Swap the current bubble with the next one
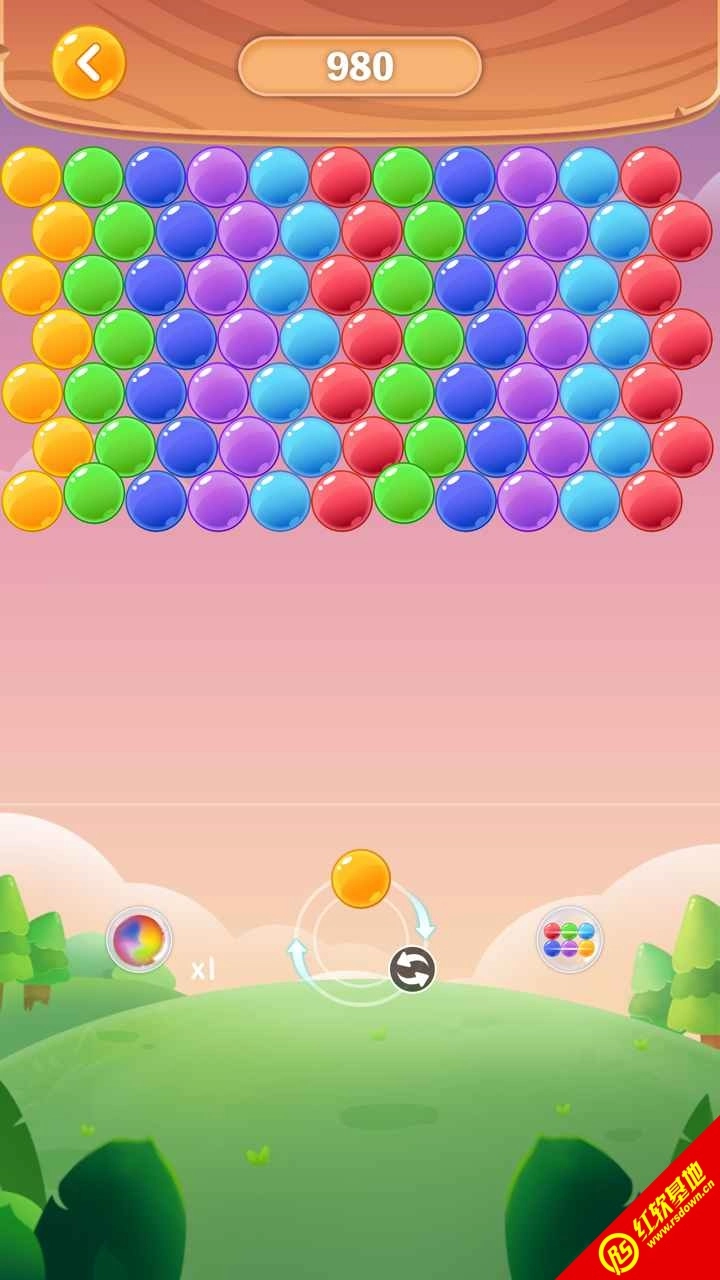The image size is (720, 1280). (x=412, y=969)
